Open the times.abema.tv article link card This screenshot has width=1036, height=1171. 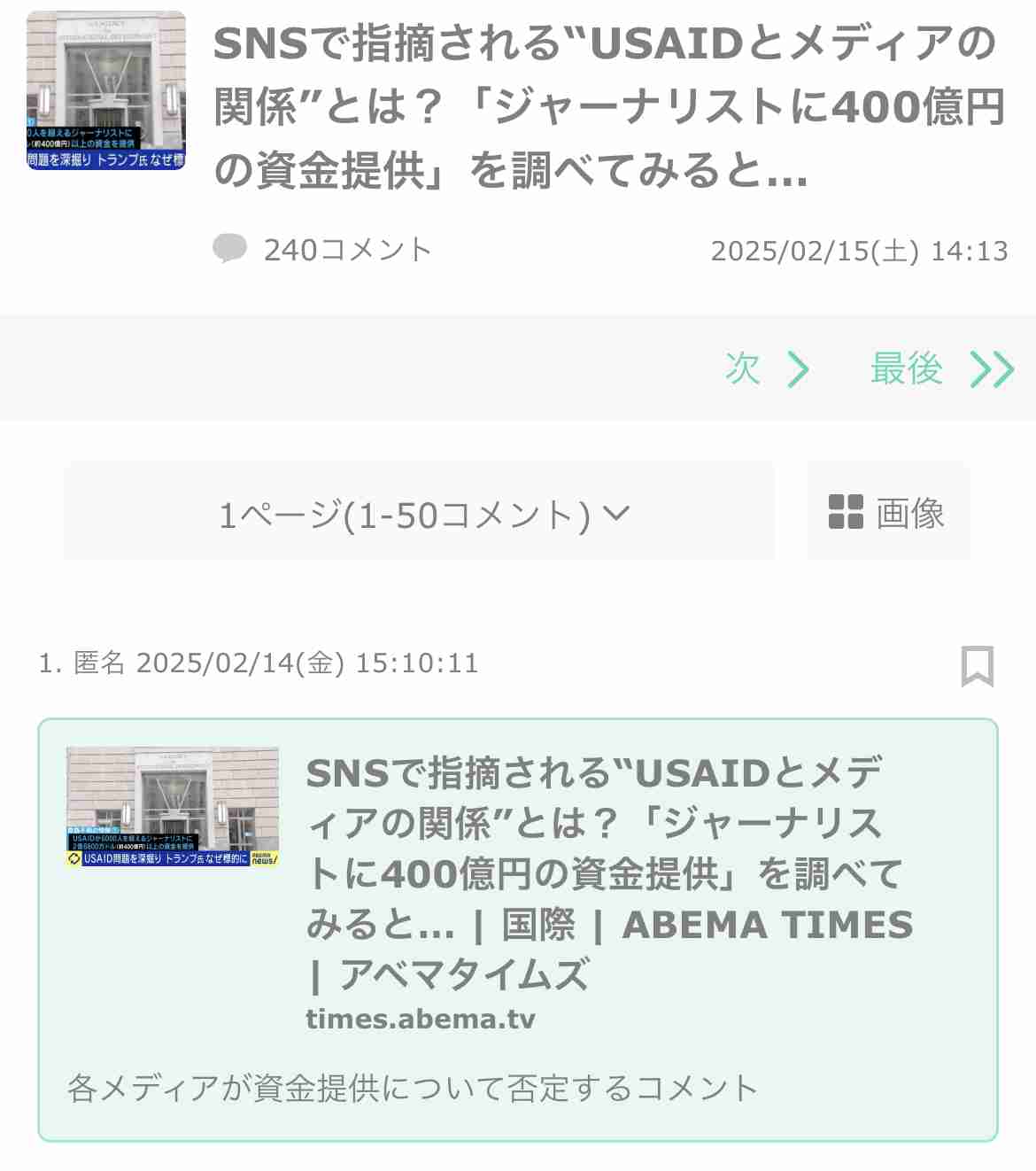click(421, 1019)
